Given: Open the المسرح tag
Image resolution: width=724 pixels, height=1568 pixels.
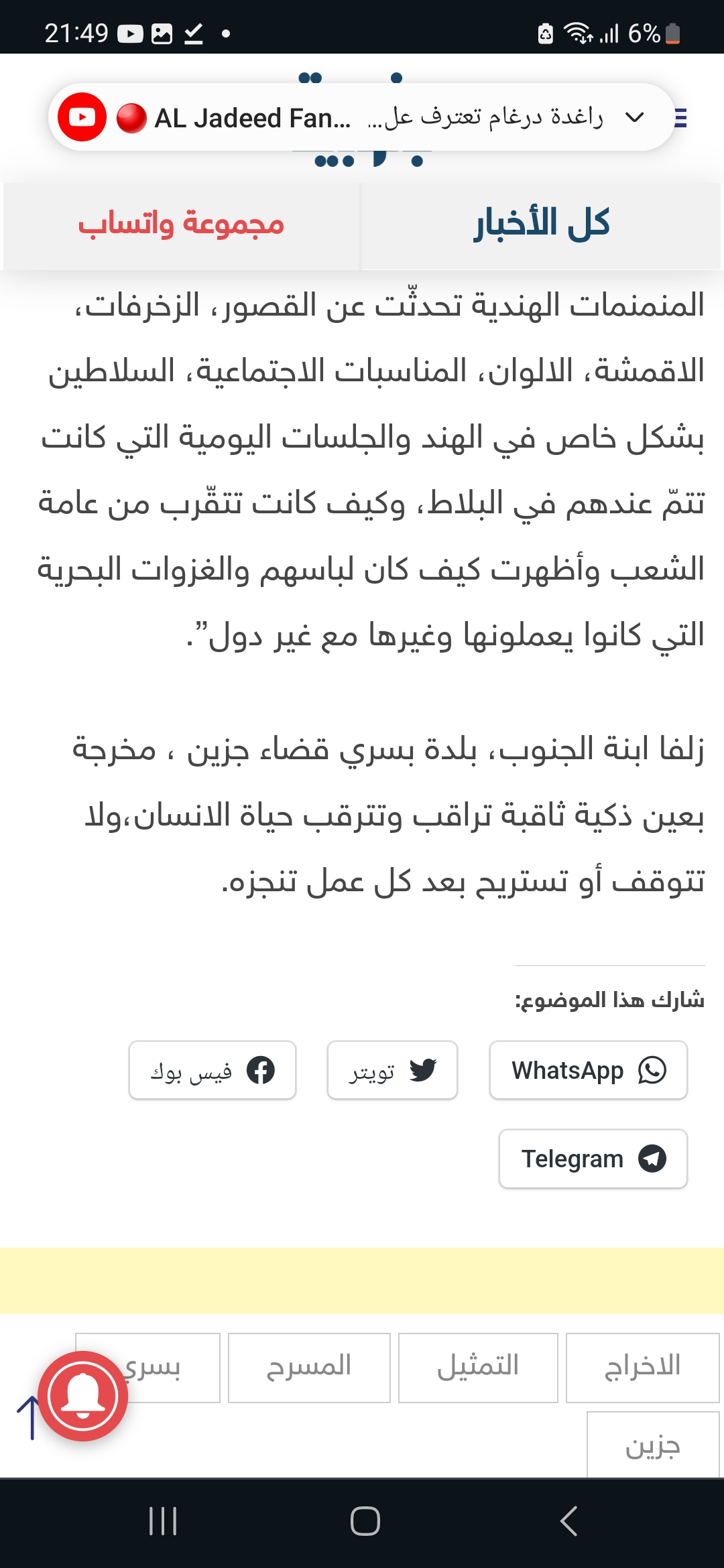Looking at the screenshot, I should (x=309, y=1368).
